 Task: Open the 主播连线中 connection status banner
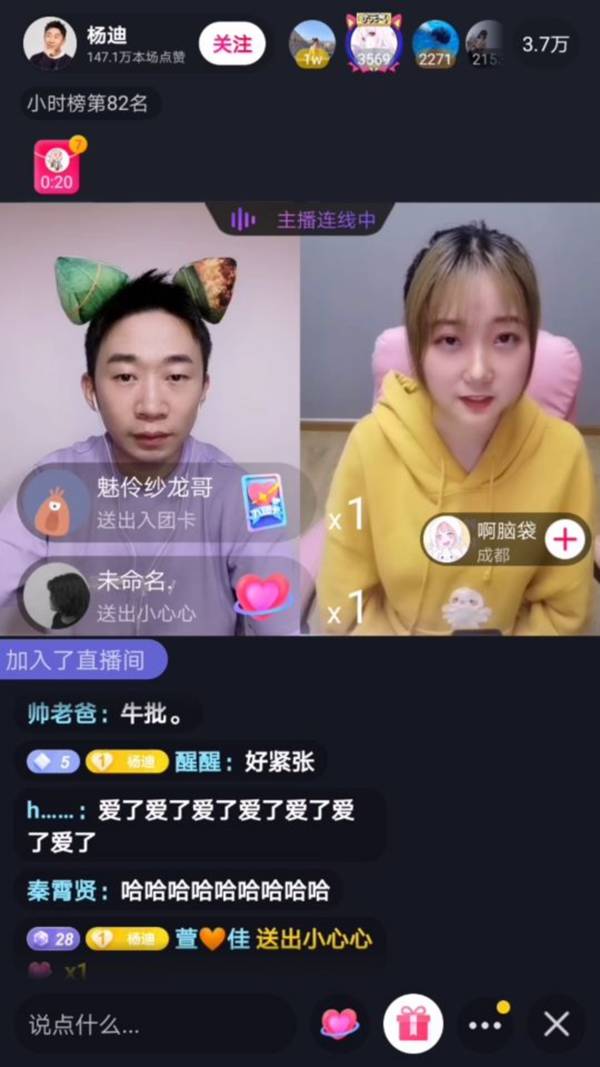302,220
